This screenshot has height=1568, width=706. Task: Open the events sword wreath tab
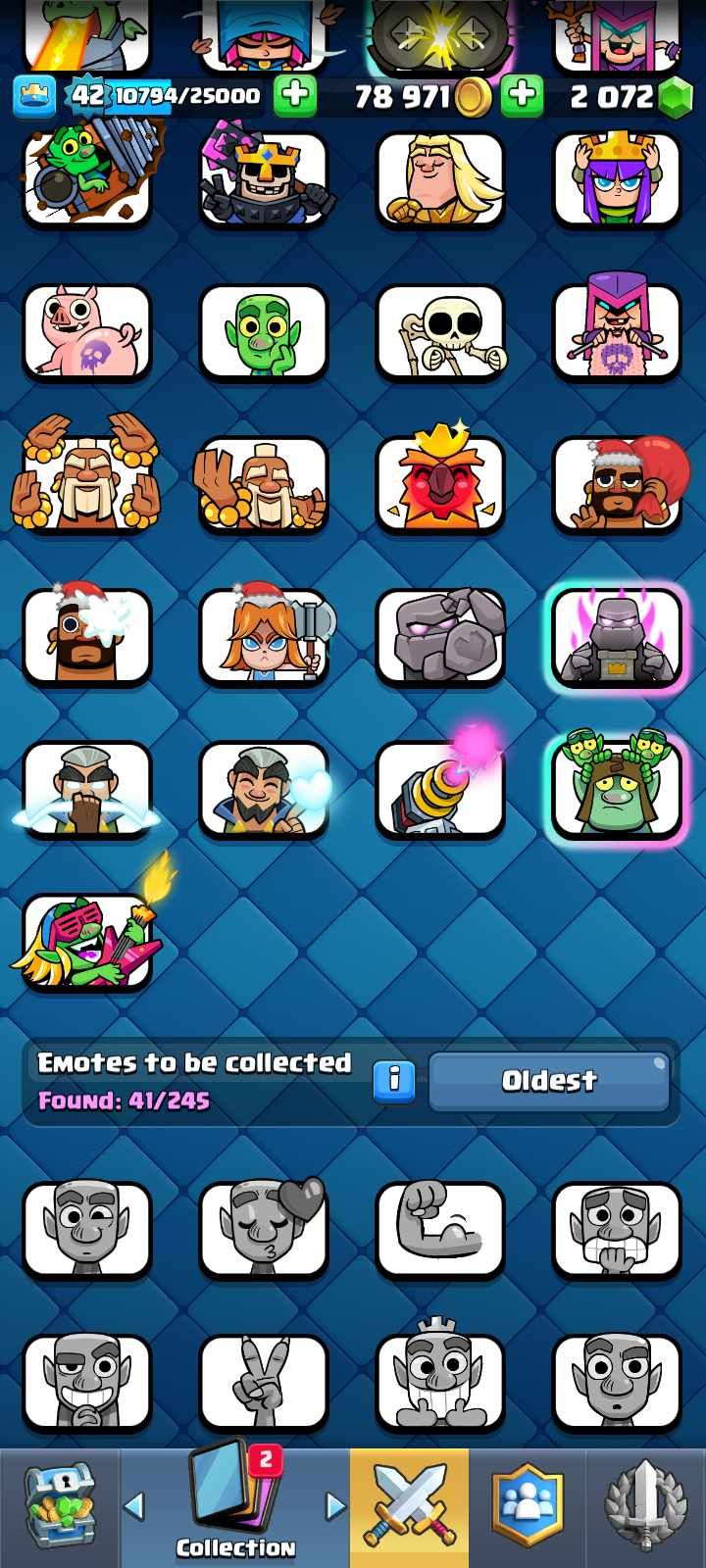(x=645, y=1507)
